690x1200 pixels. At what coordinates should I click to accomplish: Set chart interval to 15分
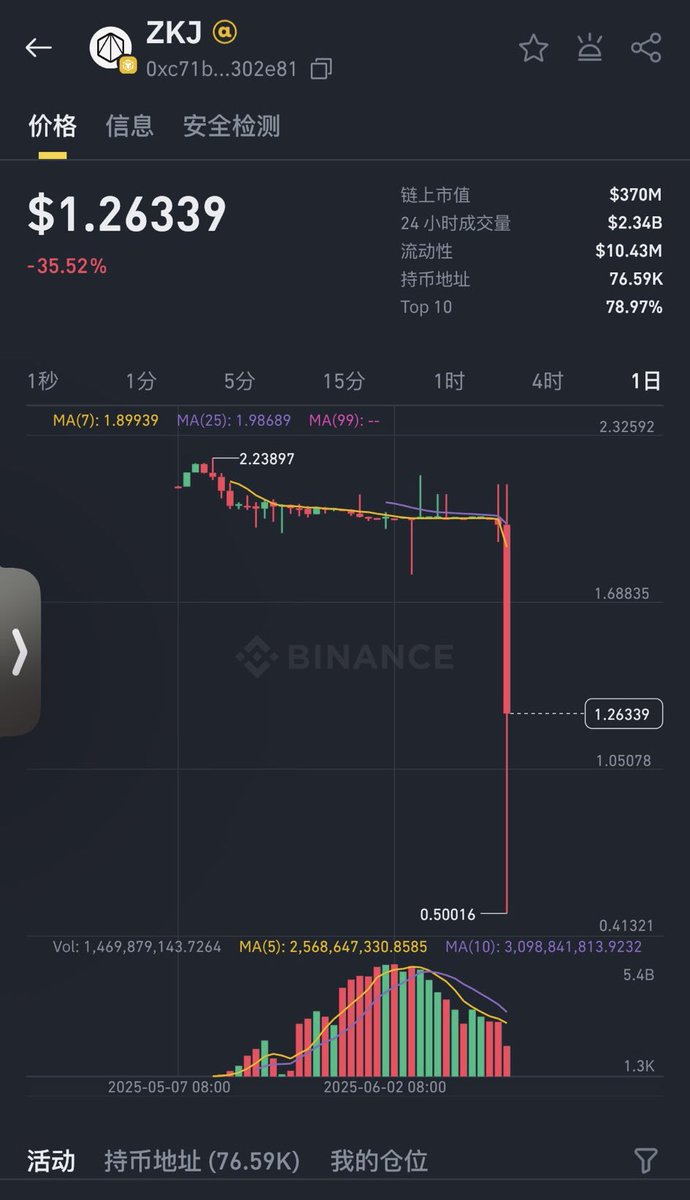[344, 381]
